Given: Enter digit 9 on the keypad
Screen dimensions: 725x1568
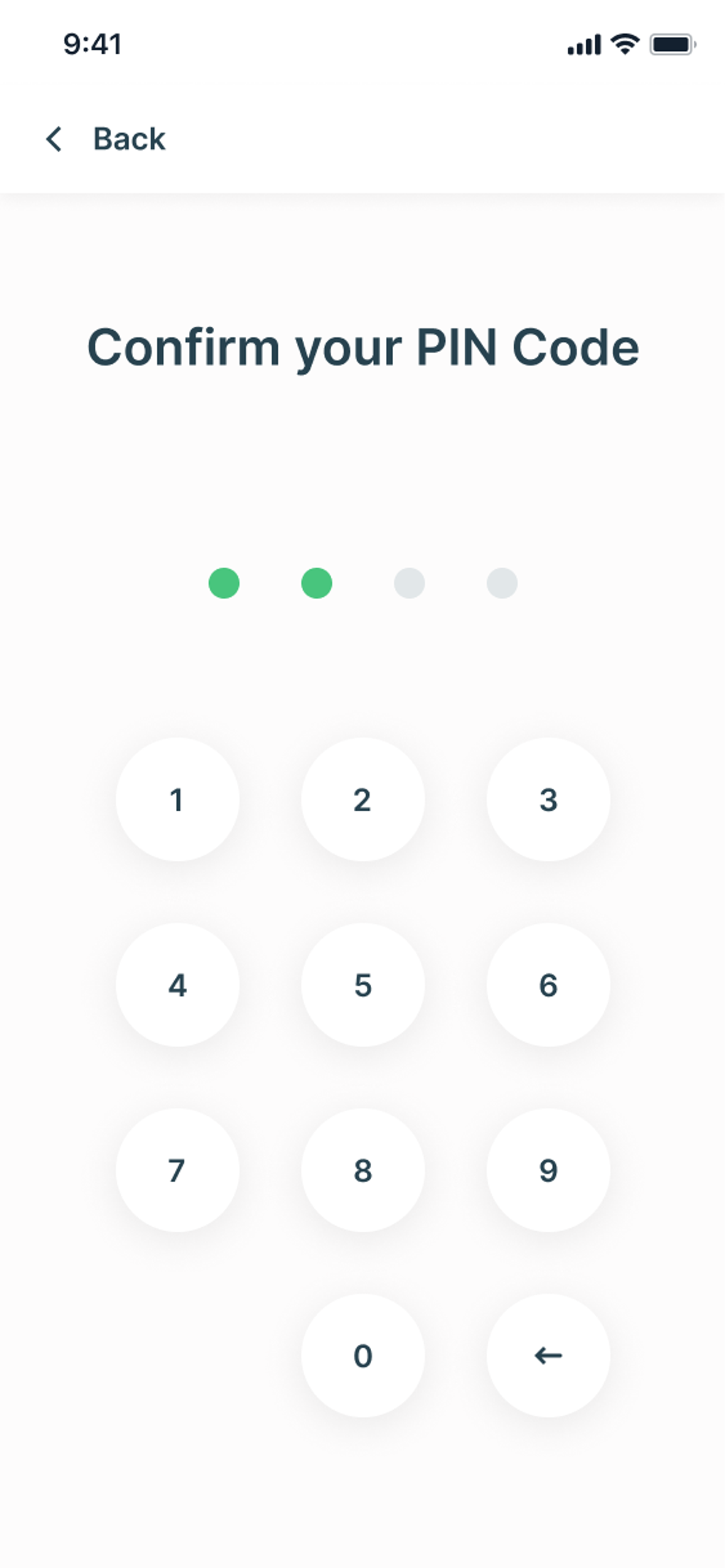Looking at the screenshot, I should [548, 1170].
